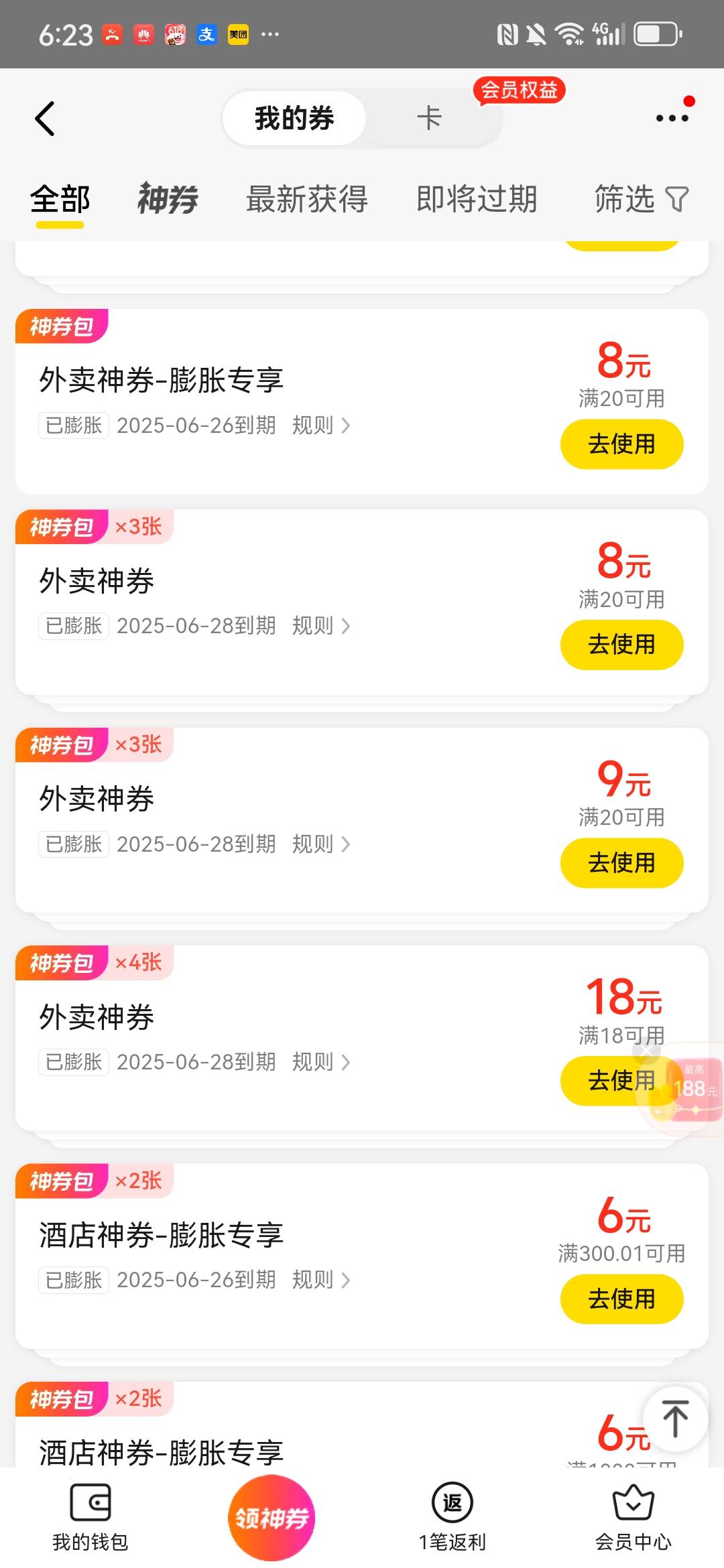Open the three-dot overflow menu
The image size is (724, 1568).
(x=672, y=118)
